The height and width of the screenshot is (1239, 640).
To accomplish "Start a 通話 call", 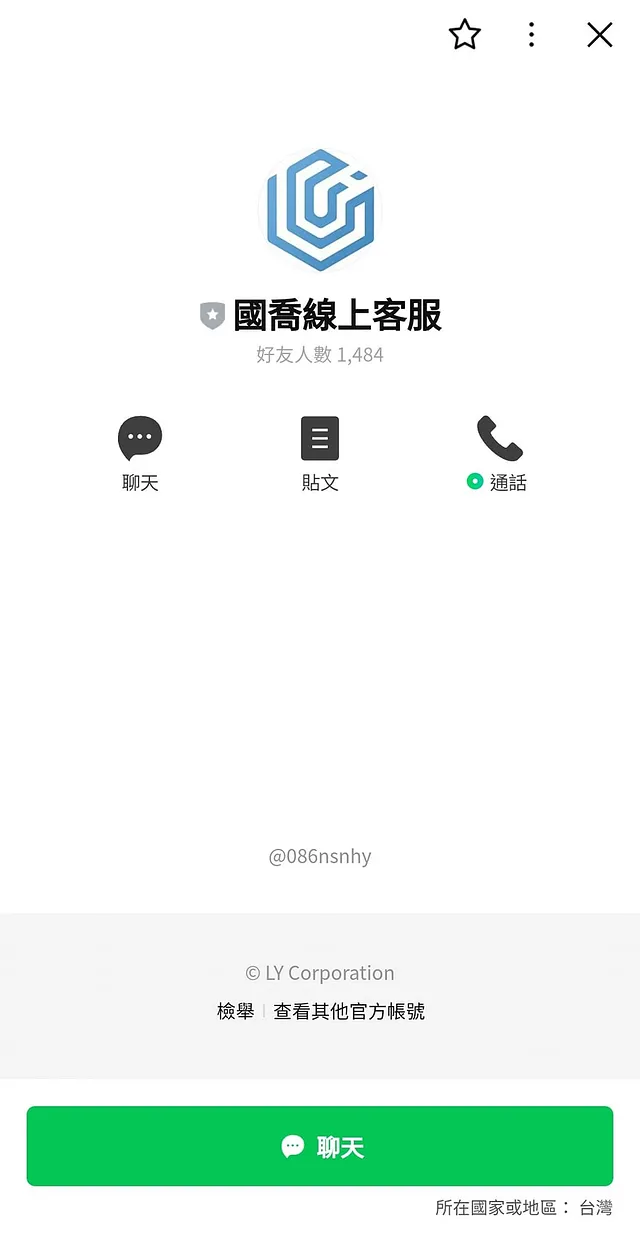I will tap(499, 440).
